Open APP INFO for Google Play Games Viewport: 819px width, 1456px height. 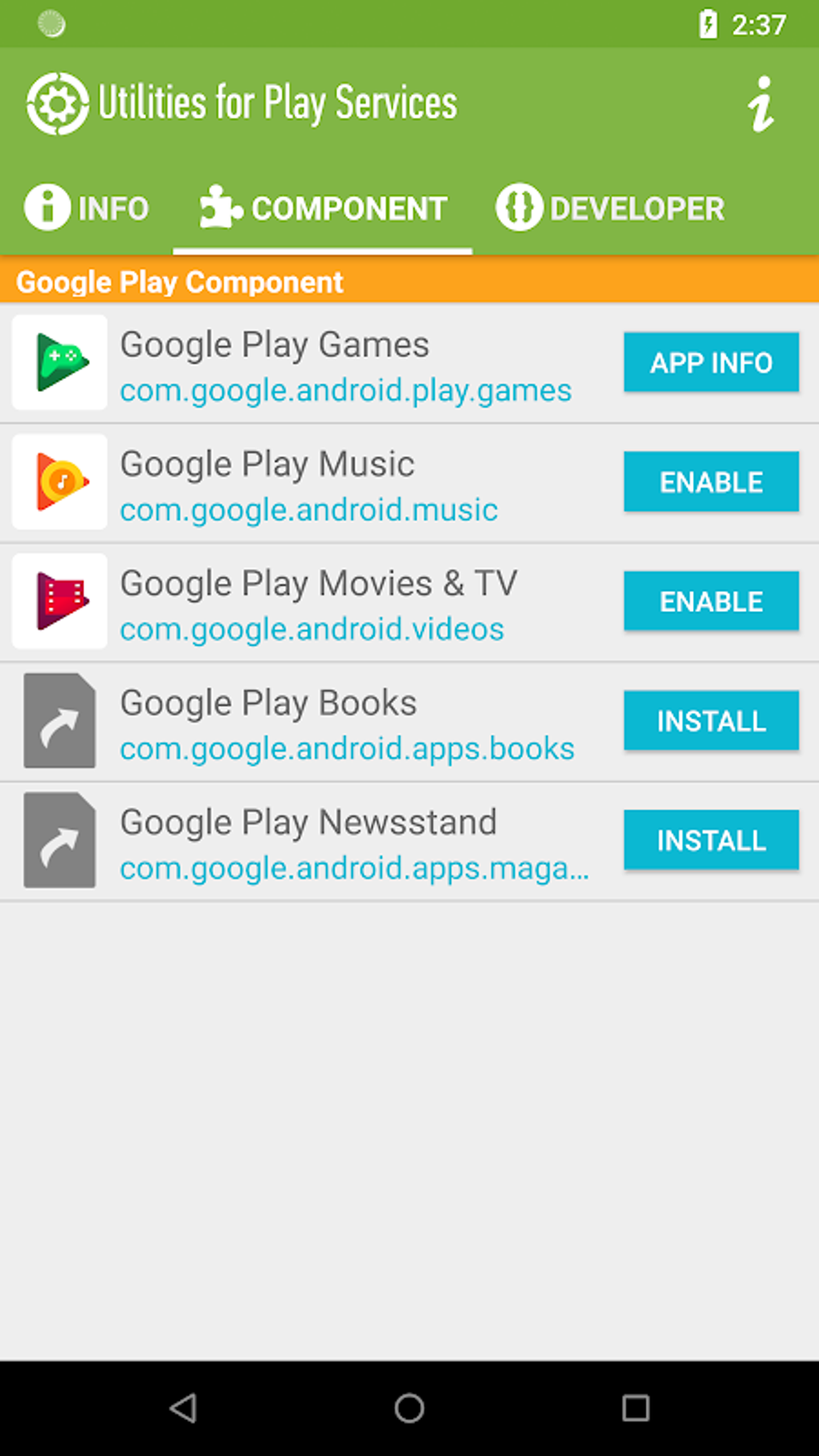click(711, 362)
